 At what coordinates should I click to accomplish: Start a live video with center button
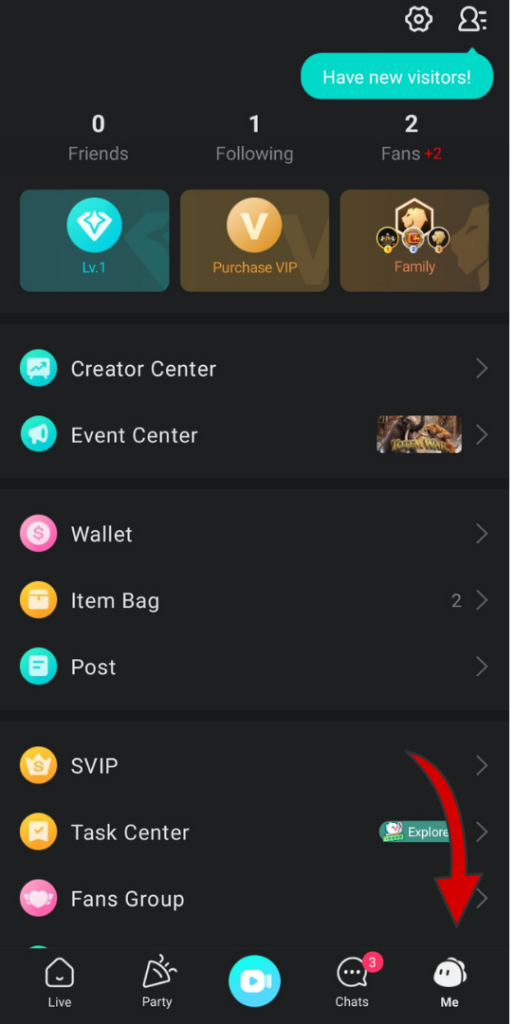(255, 981)
